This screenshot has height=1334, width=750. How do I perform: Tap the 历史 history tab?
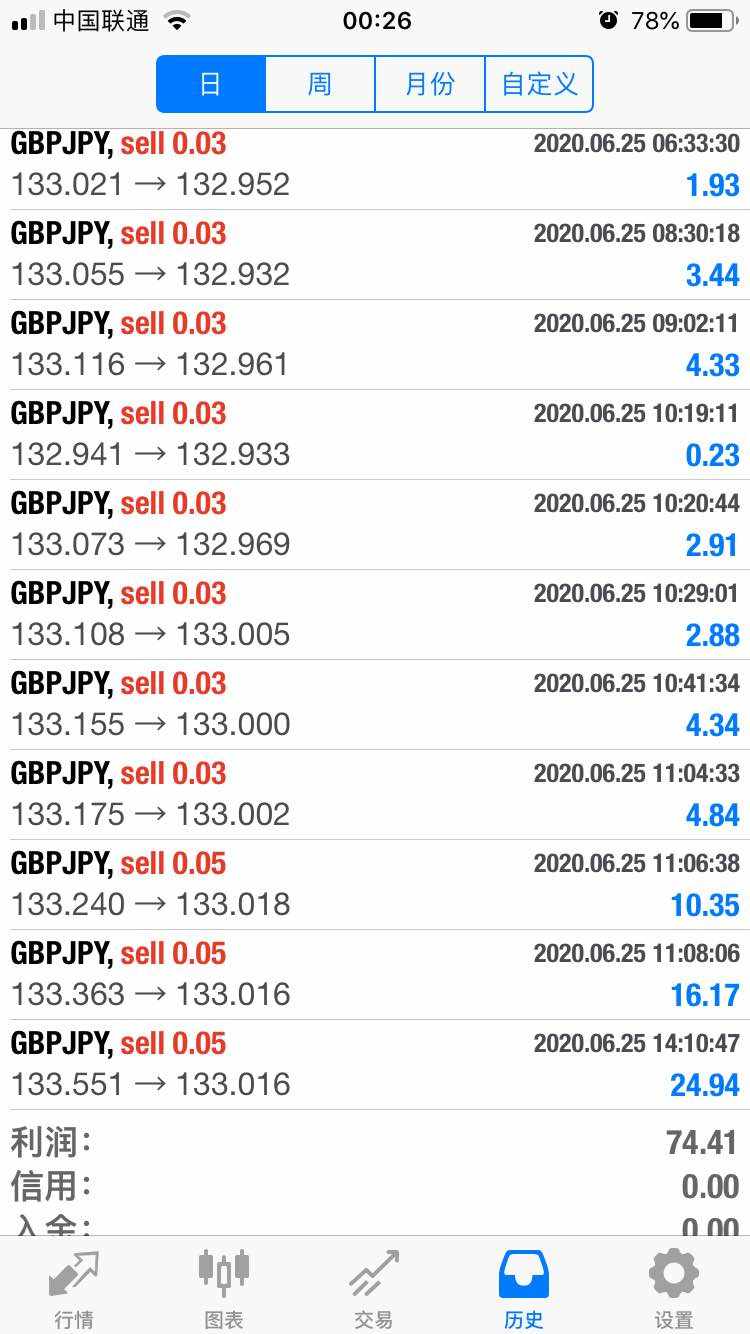tap(524, 1289)
